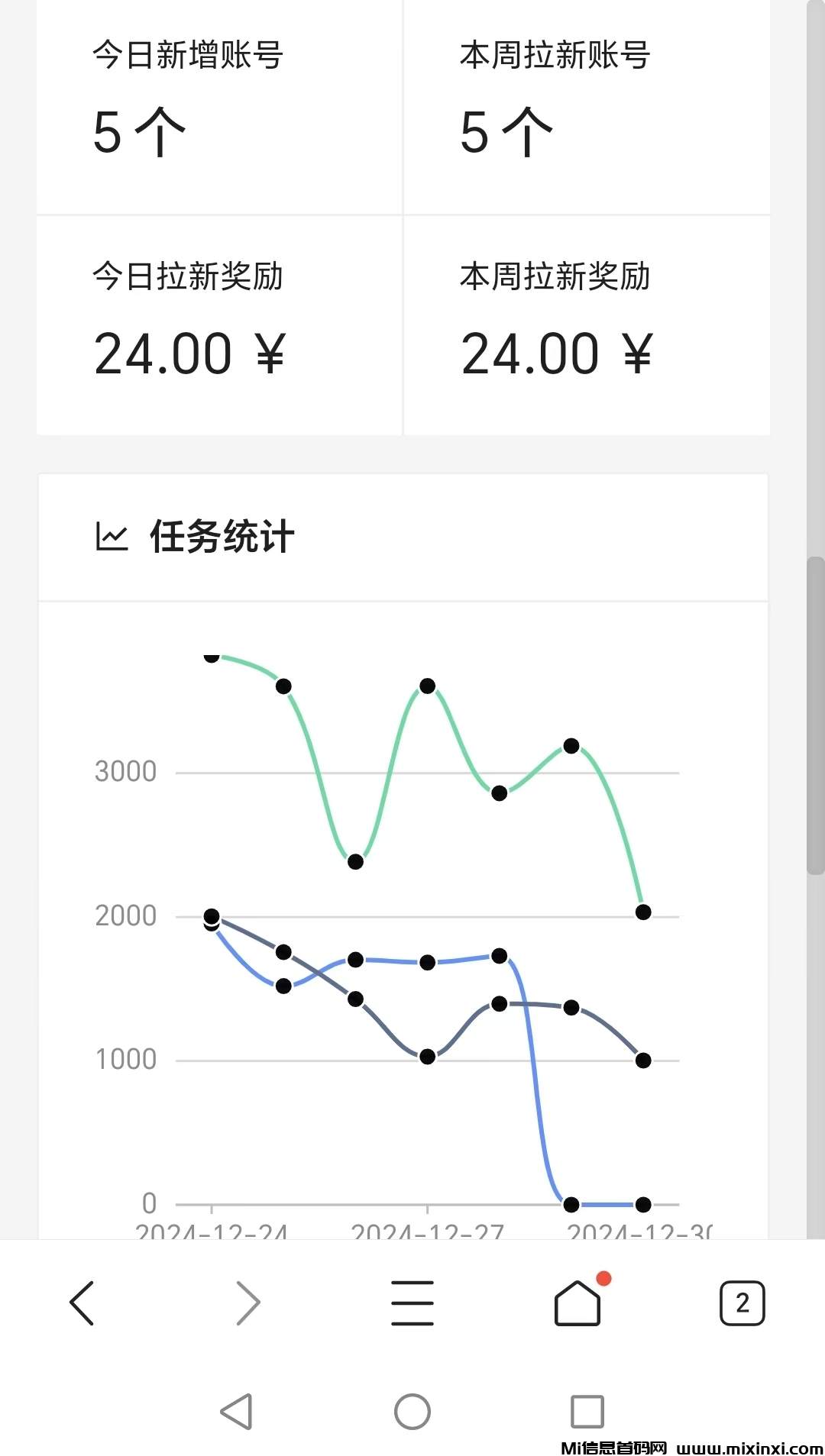The height and width of the screenshot is (1456, 825).
Task: Go back in the browser
Action: [x=82, y=1303]
